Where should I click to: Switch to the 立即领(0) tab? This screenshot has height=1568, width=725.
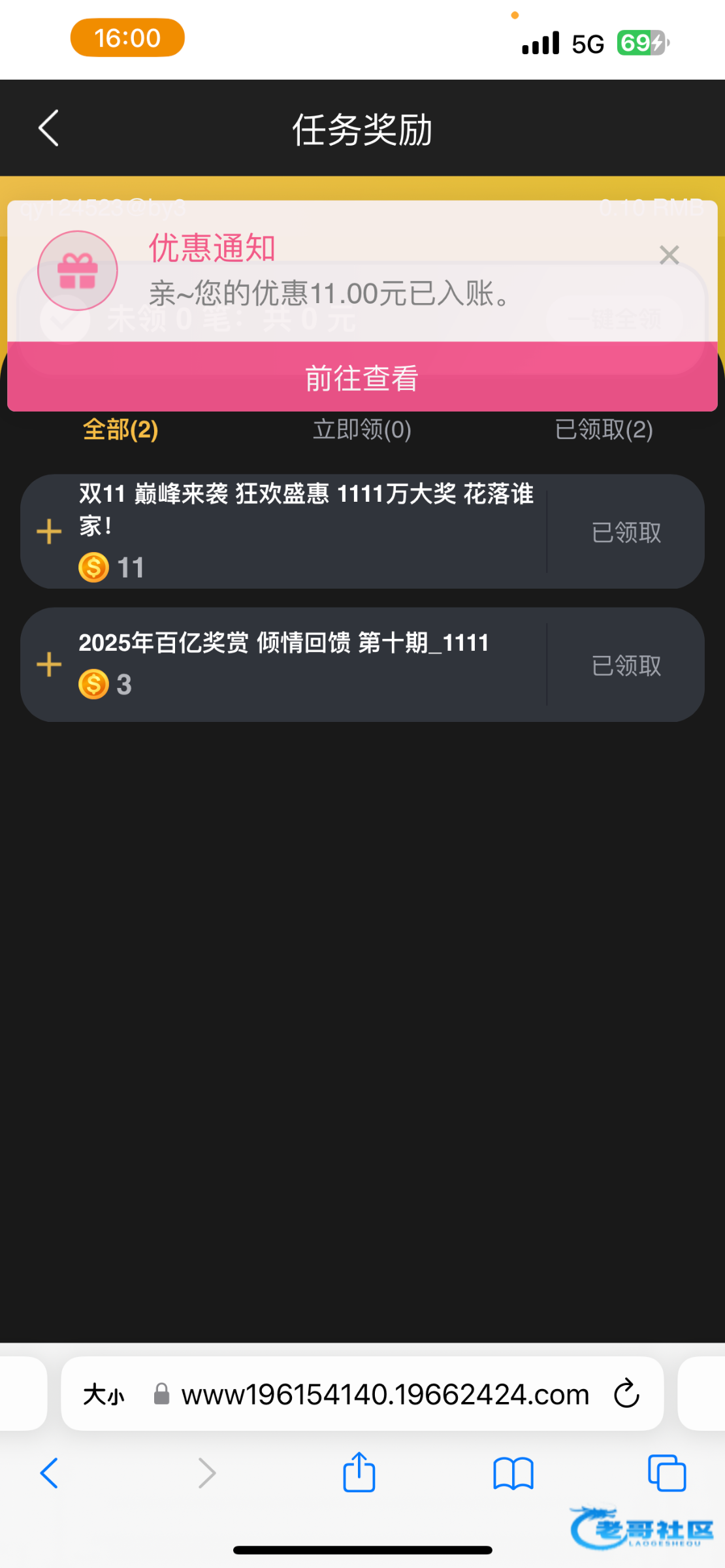[x=362, y=430]
